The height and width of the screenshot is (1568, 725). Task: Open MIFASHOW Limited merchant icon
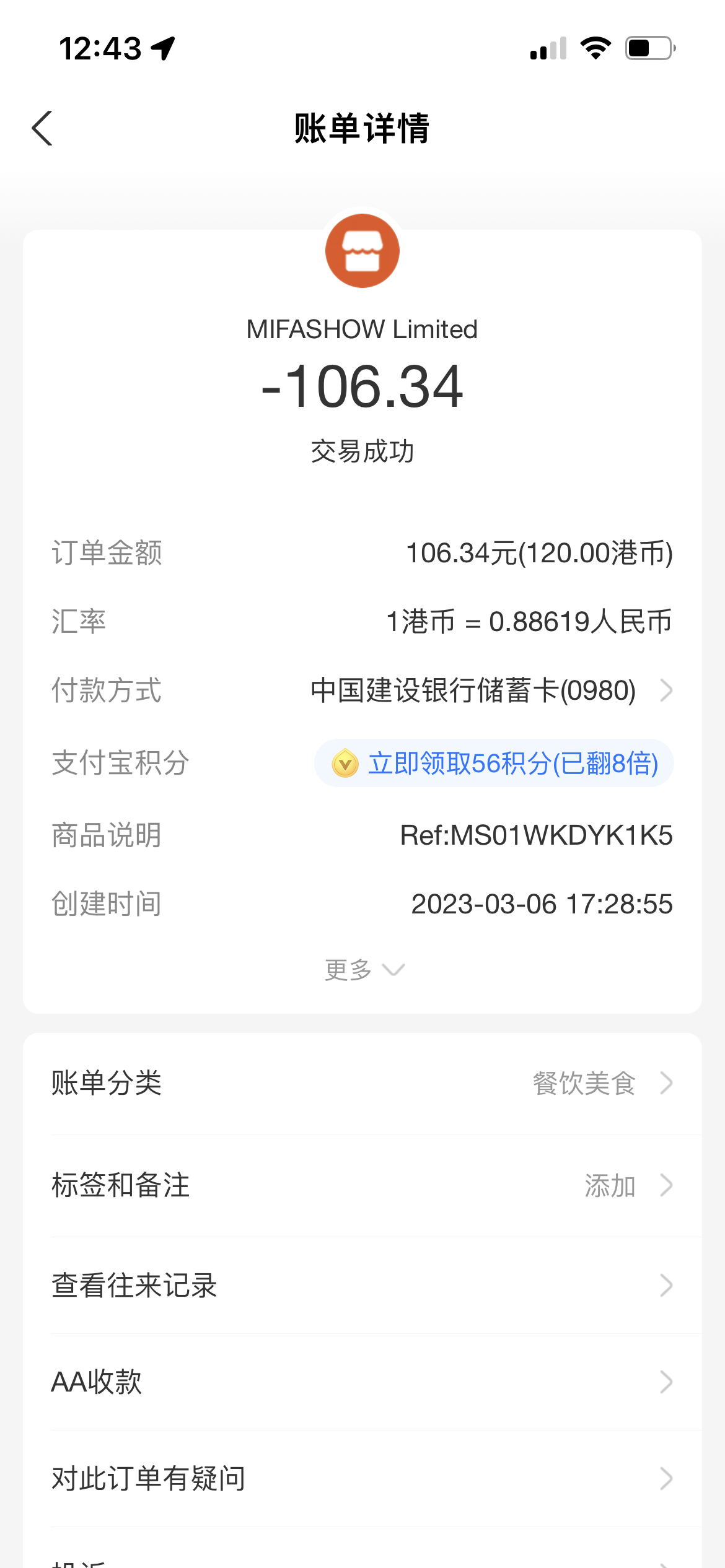362,251
